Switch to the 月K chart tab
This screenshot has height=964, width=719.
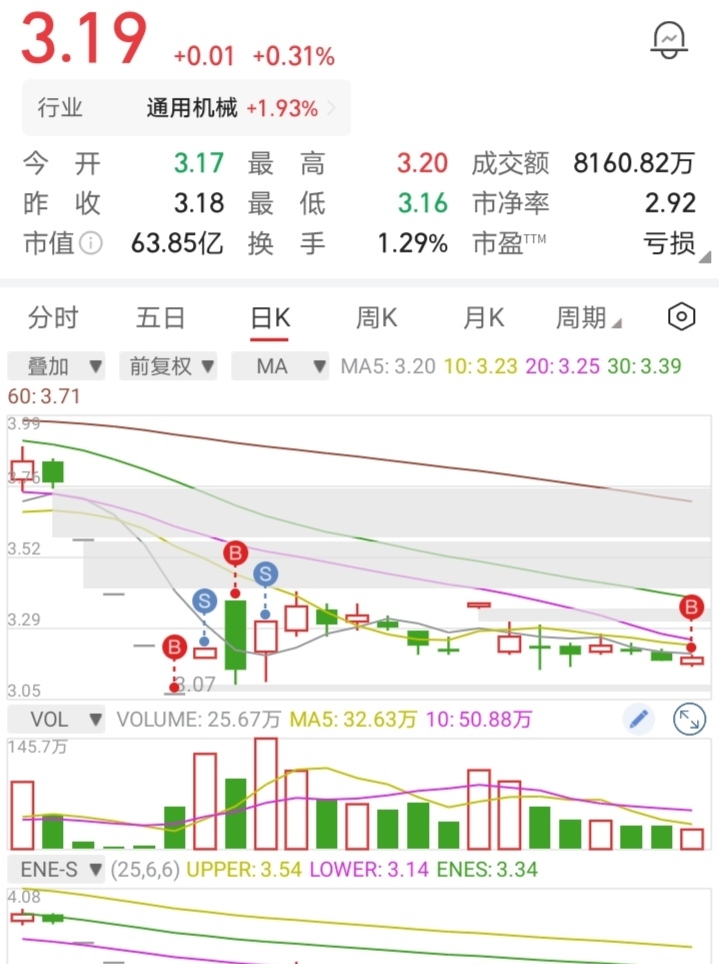coord(483,318)
